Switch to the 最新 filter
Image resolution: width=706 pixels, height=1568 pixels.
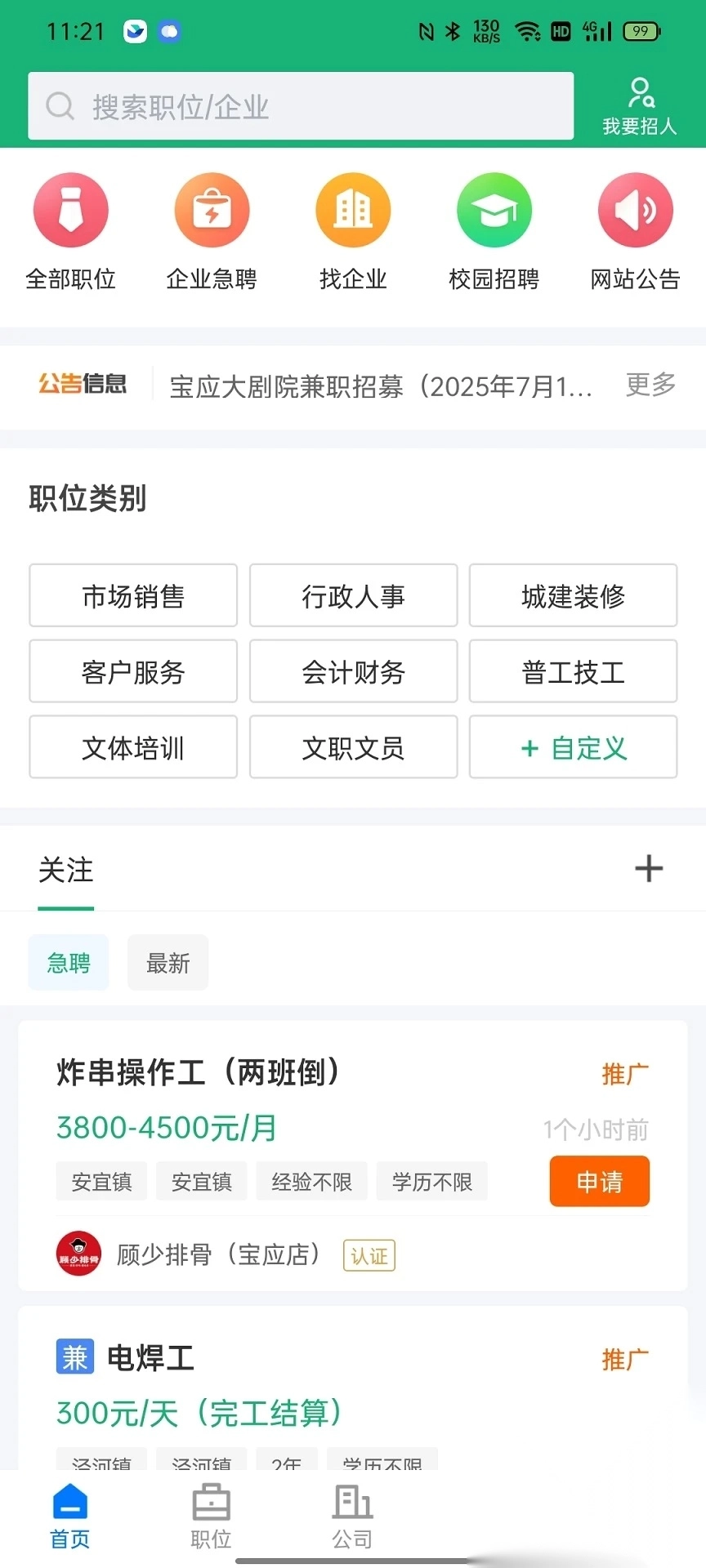pyautogui.click(x=168, y=964)
